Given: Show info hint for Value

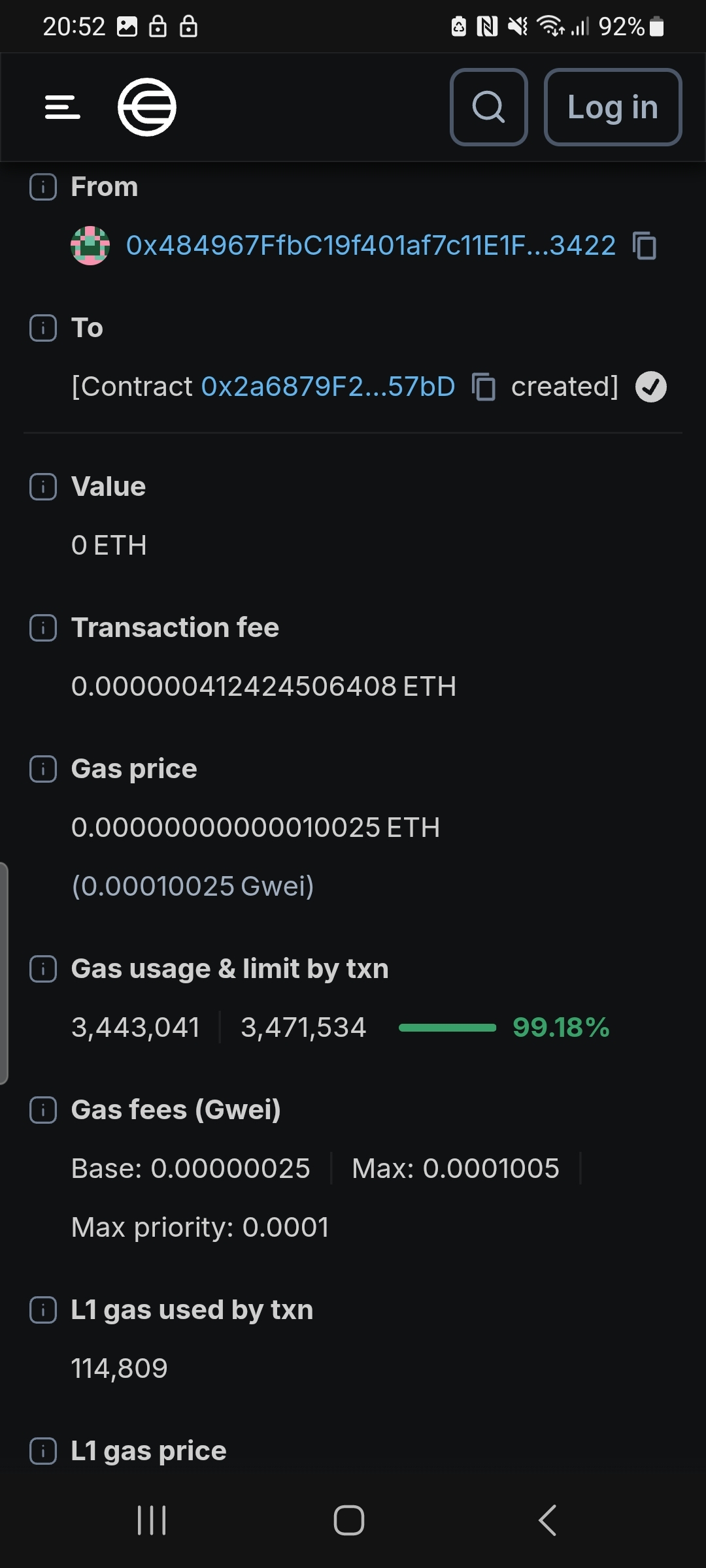Looking at the screenshot, I should coord(43,487).
